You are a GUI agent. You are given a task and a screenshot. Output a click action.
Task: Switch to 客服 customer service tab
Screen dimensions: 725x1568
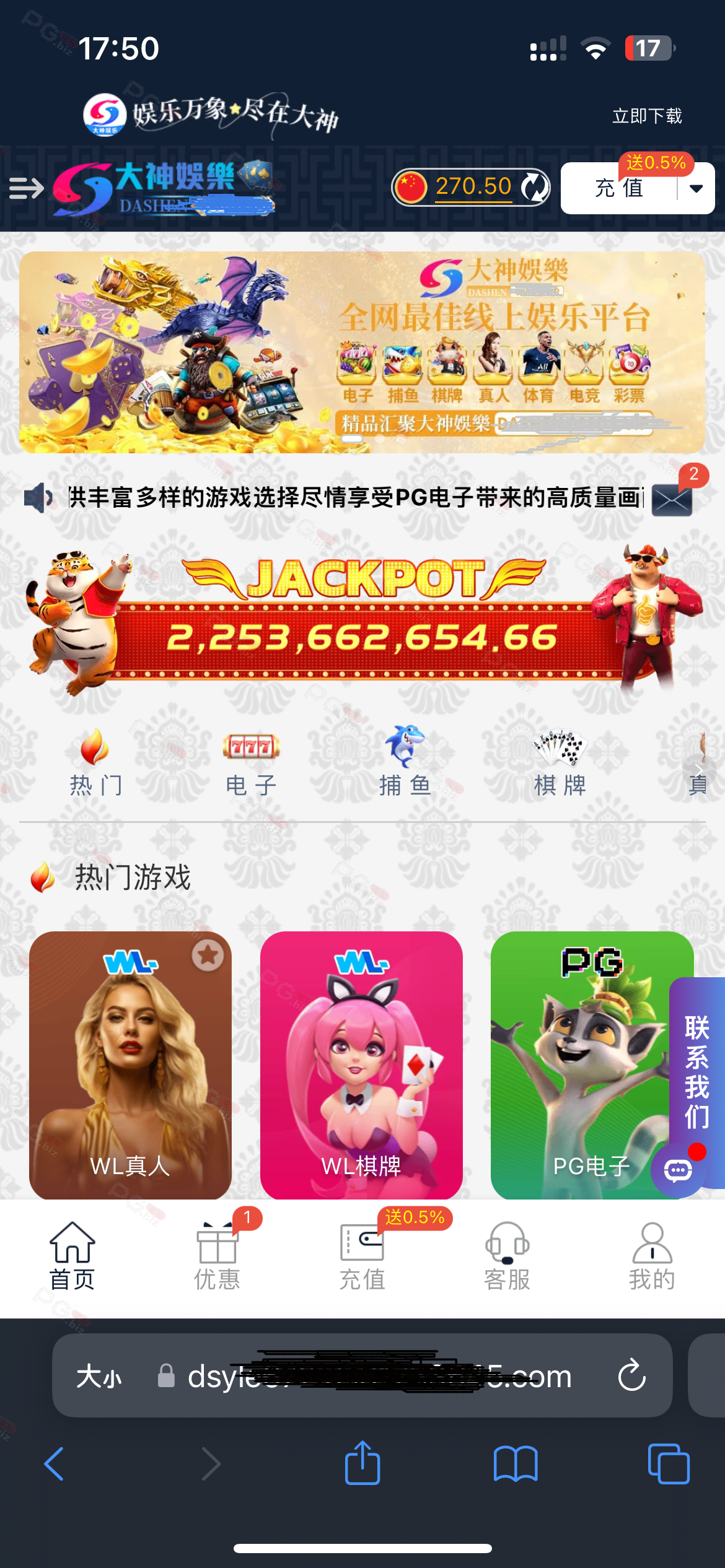pos(507,1255)
